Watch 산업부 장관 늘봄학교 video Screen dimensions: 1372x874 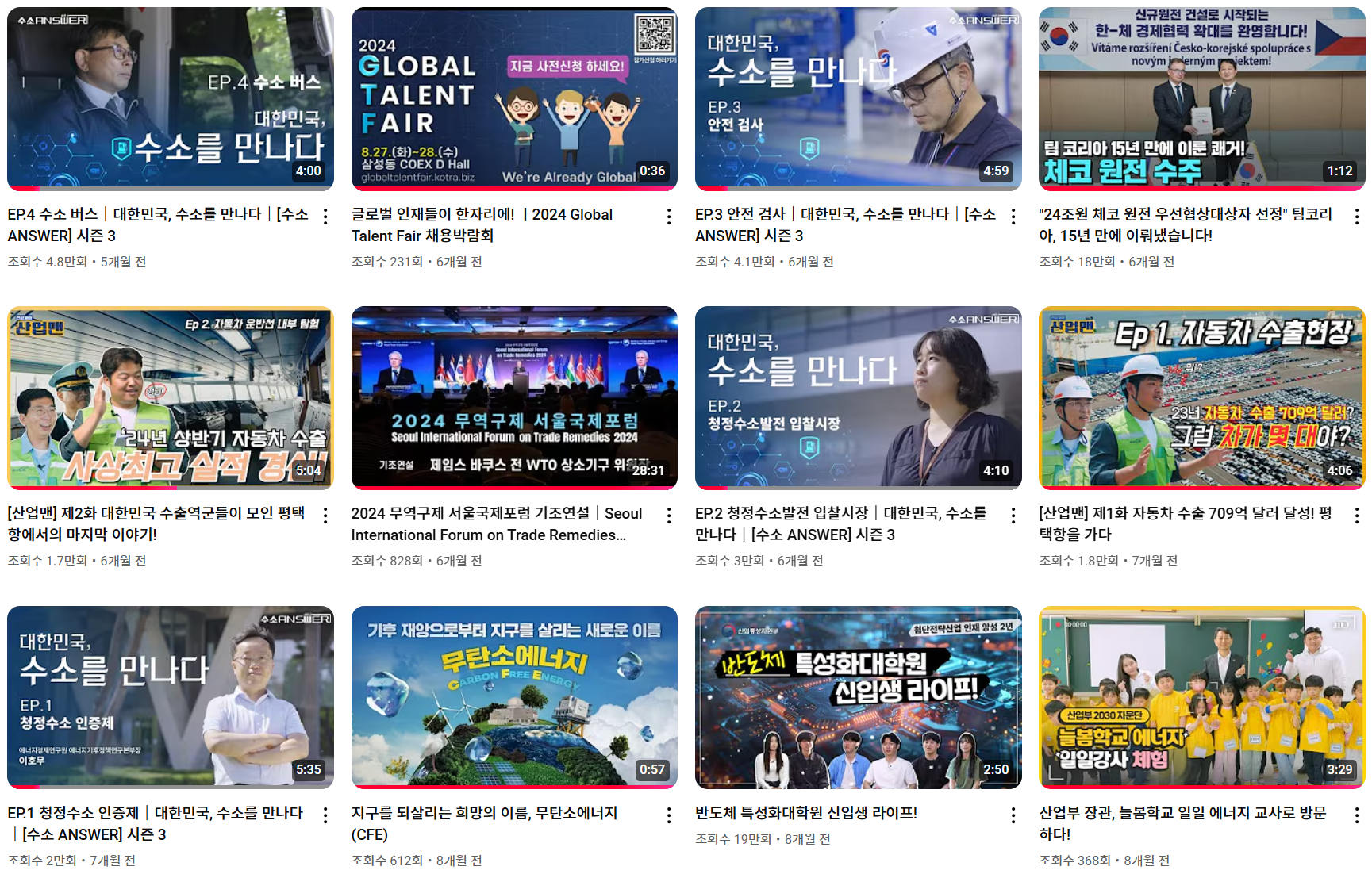[1201, 698]
